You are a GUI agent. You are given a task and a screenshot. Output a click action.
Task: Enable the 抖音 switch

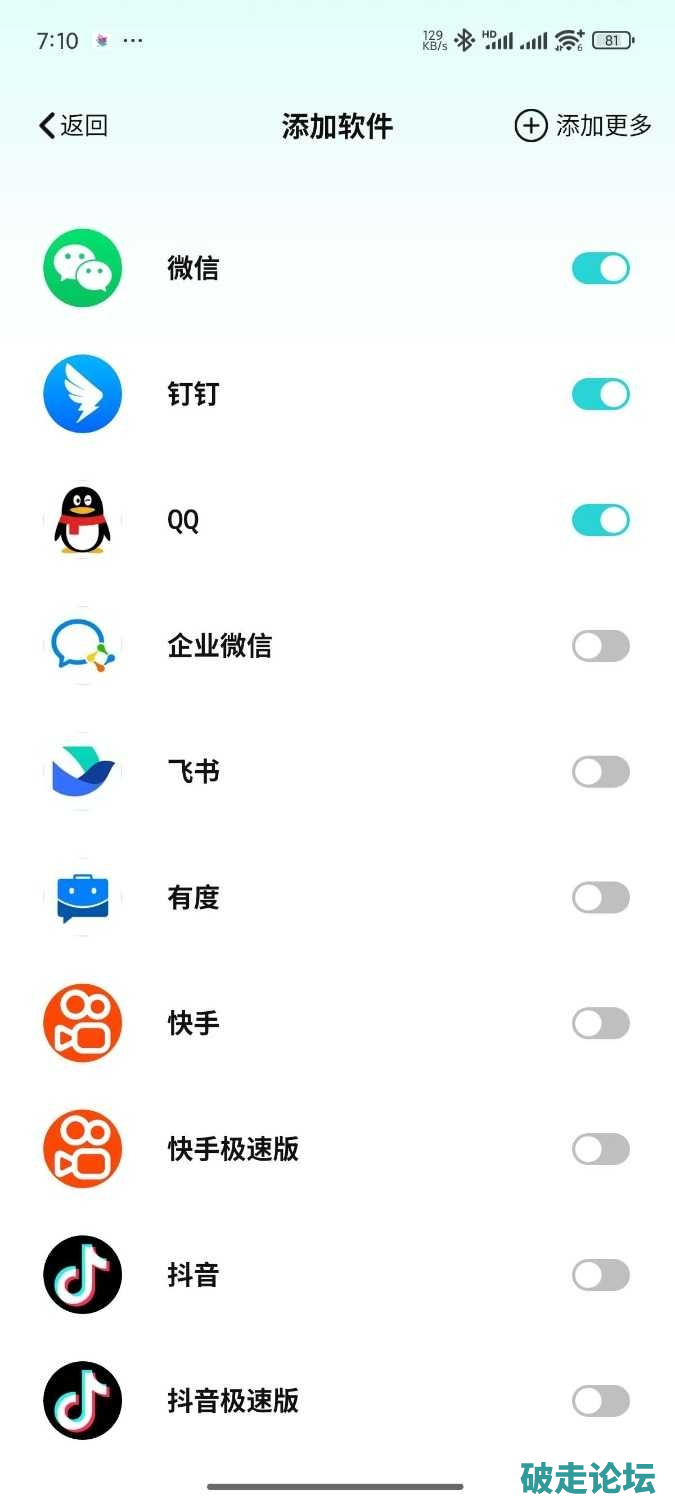click(x=600, y=1275)
